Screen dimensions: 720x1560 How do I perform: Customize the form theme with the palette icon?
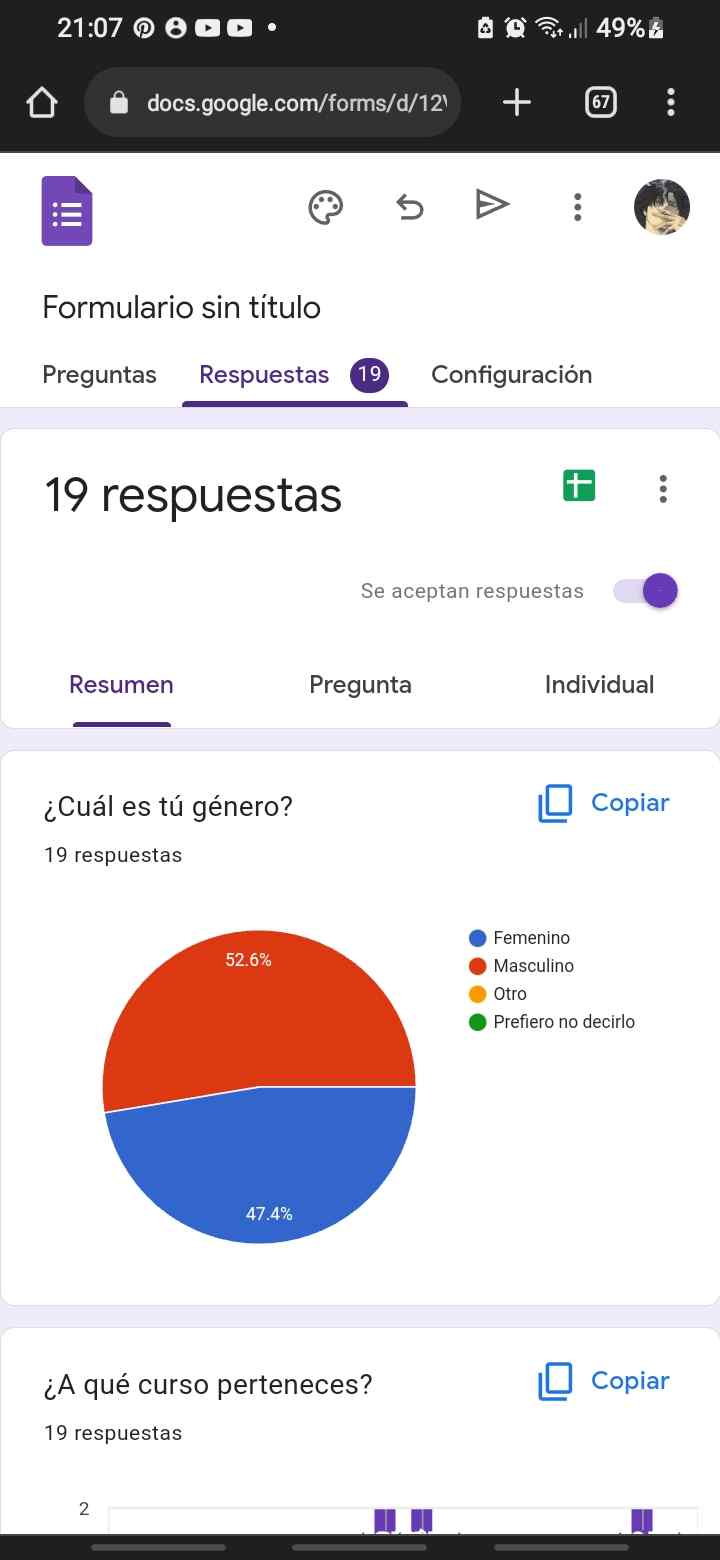click(x=325, y=208)
